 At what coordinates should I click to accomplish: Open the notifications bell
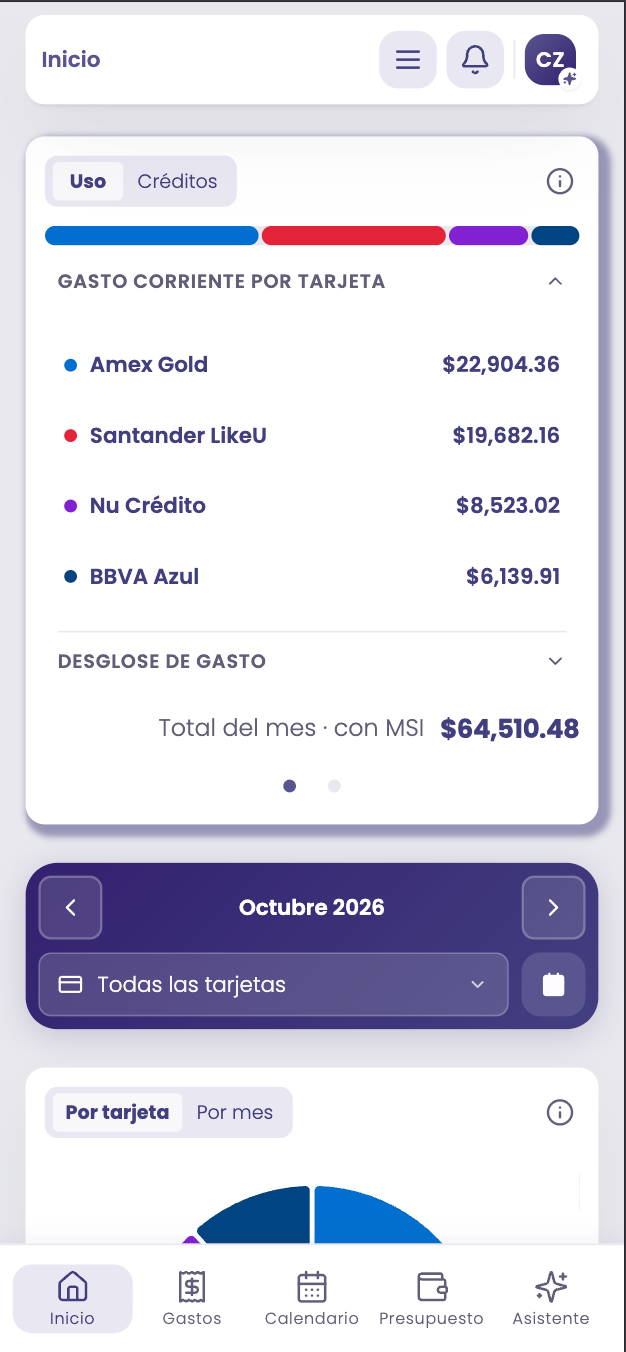click(475, 60)
